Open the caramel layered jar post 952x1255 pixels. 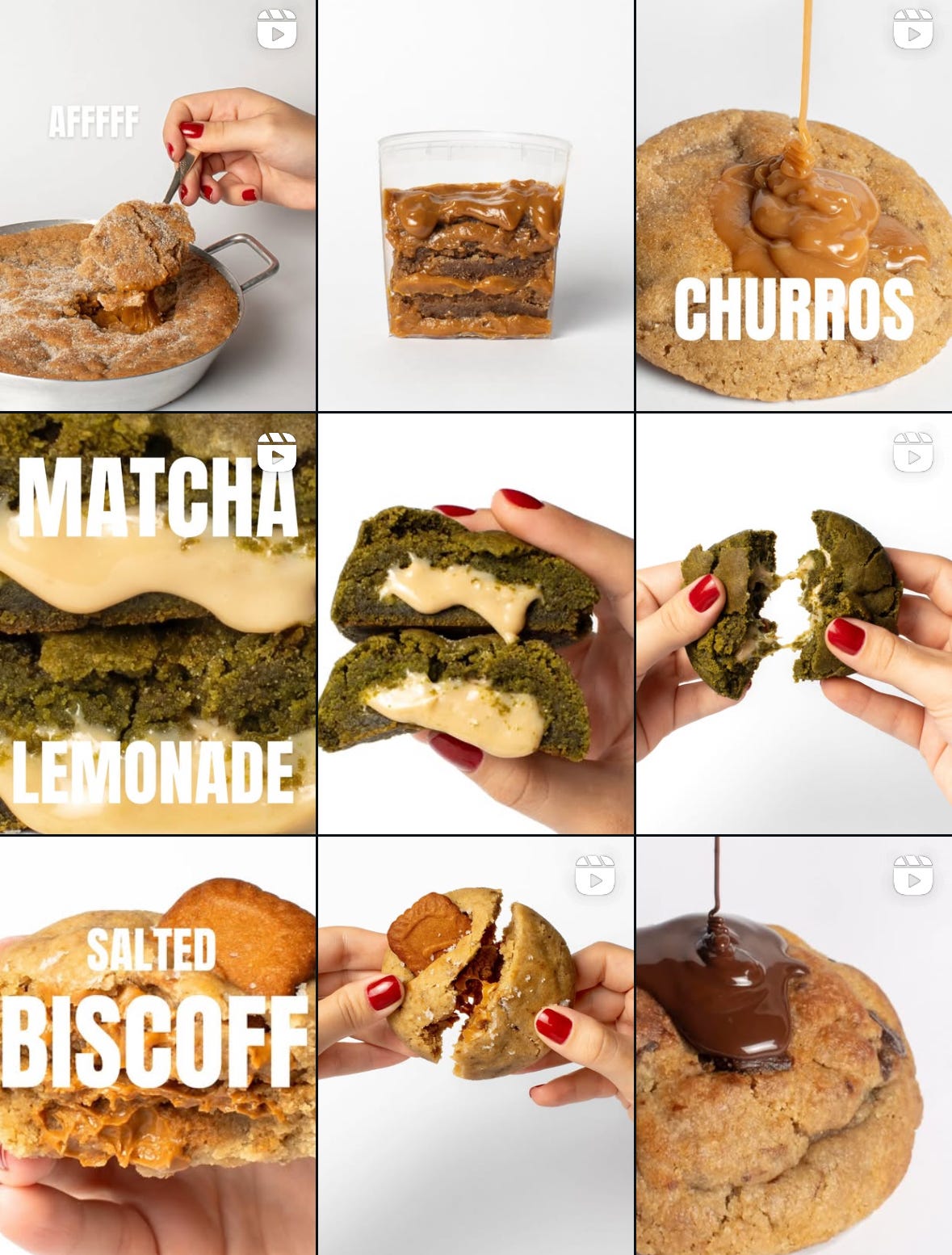[x=476, y=205]
